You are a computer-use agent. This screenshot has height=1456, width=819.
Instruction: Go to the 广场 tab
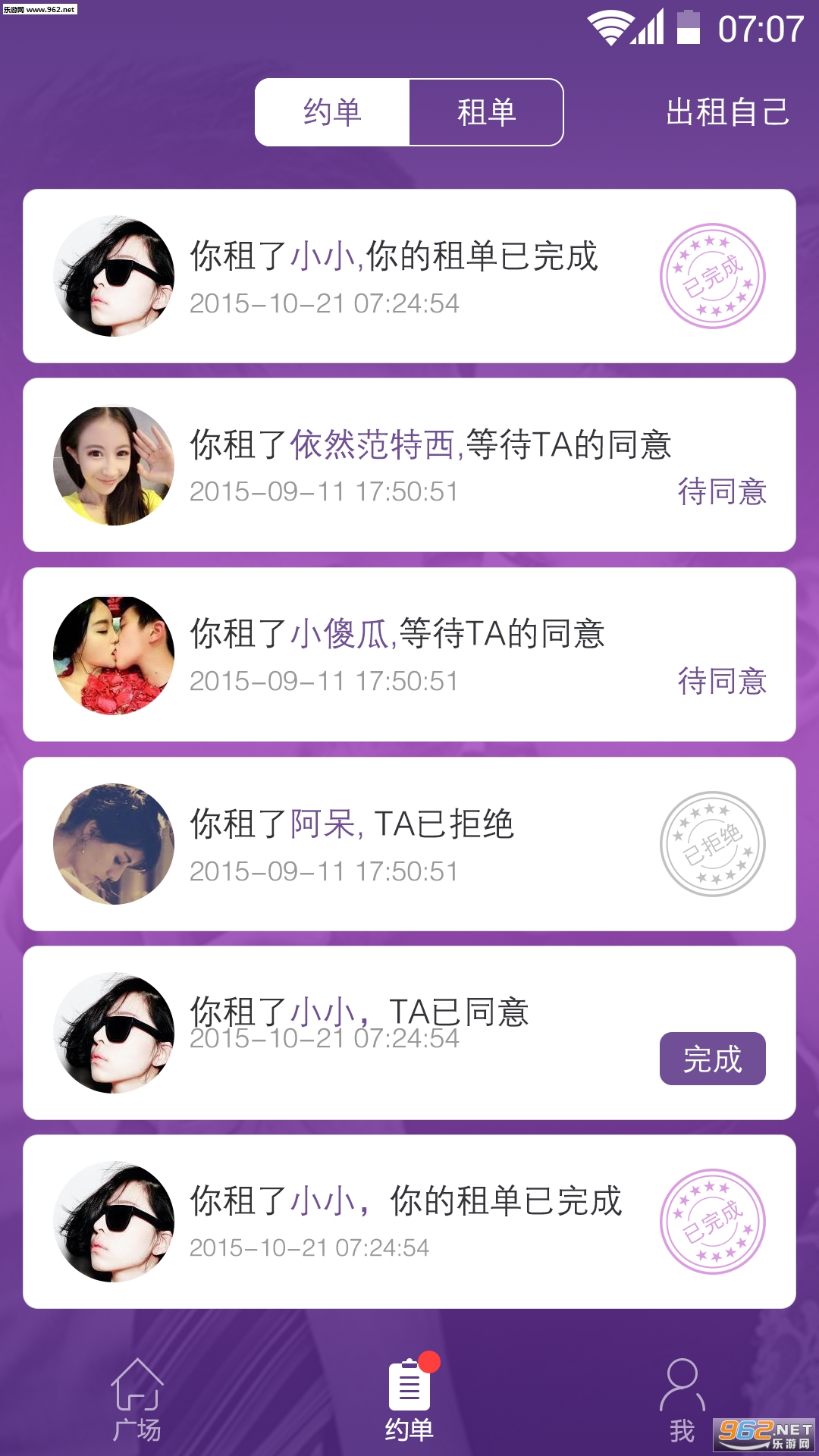tap(136, 1400)
